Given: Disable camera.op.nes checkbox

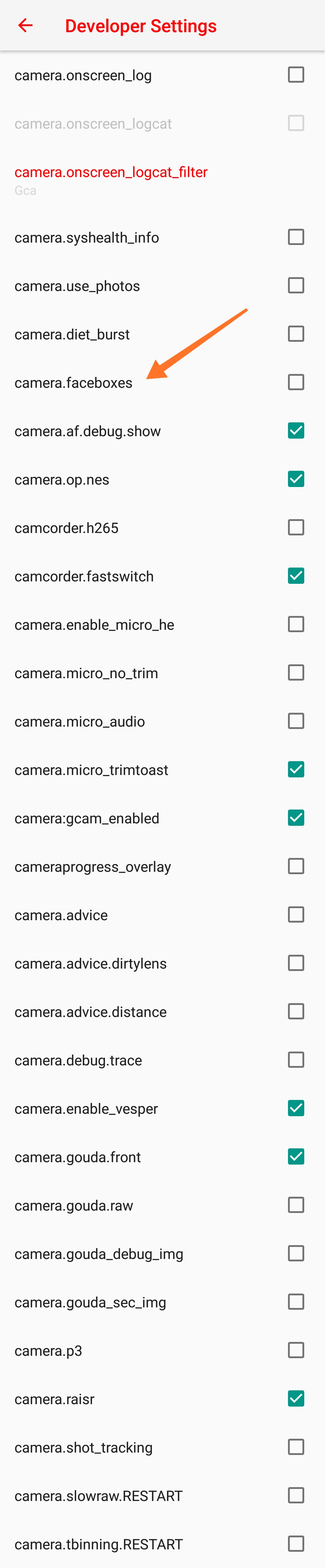Looking at the screenshot, I should (x=296, y=479).
